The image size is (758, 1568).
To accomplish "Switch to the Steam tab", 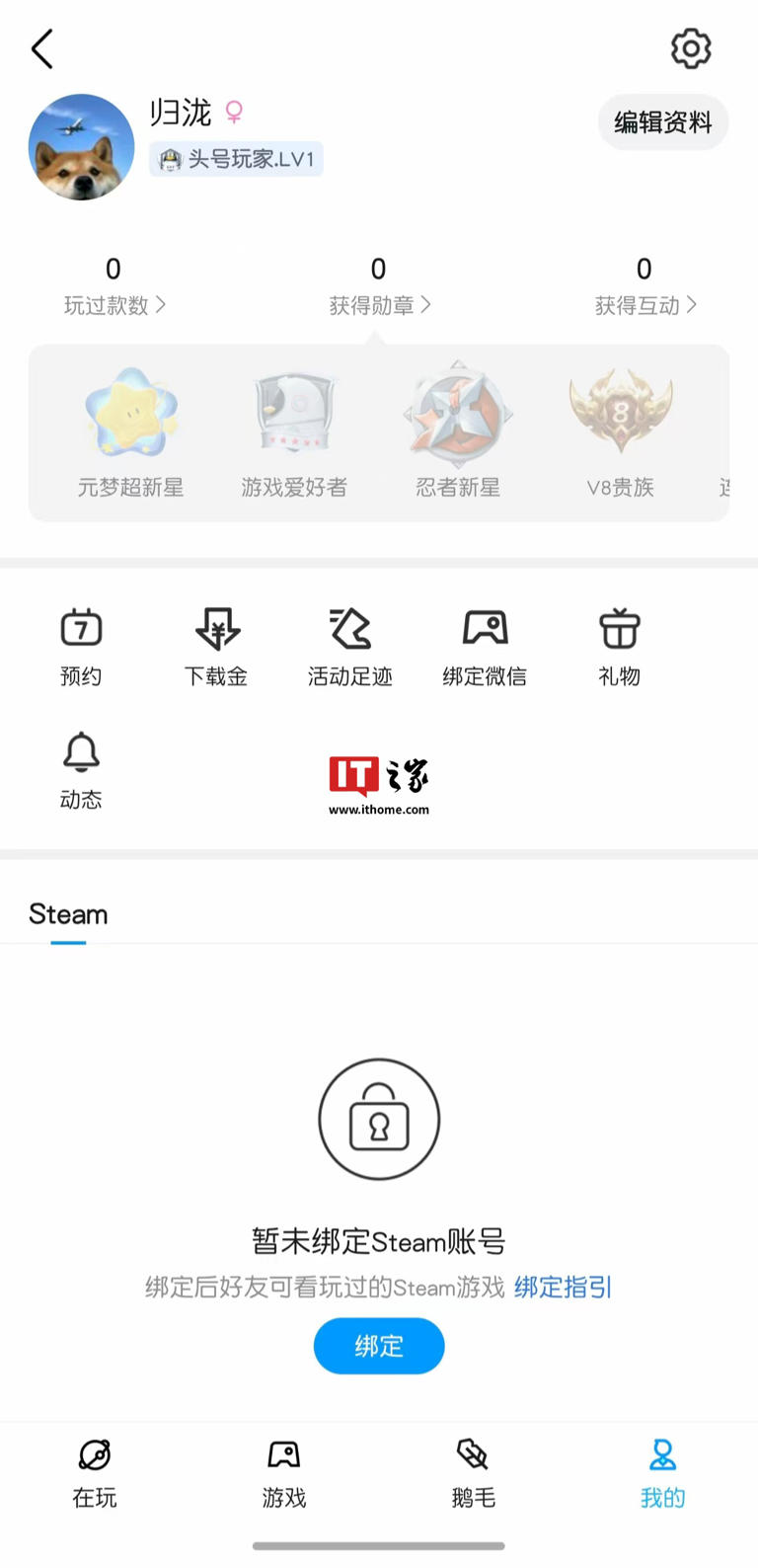I will coord(67,913).
